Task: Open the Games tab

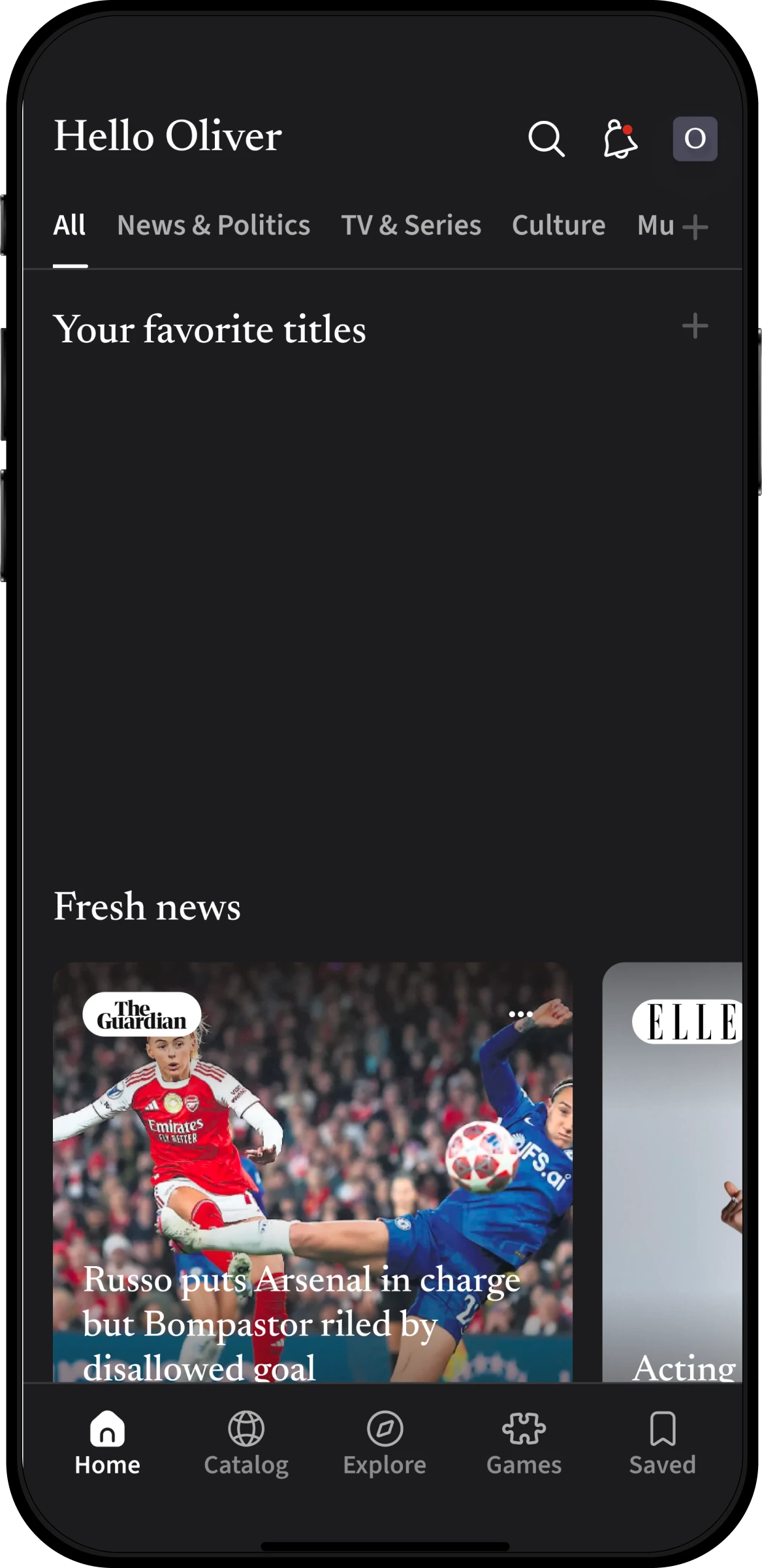Action: (524, 1443)
